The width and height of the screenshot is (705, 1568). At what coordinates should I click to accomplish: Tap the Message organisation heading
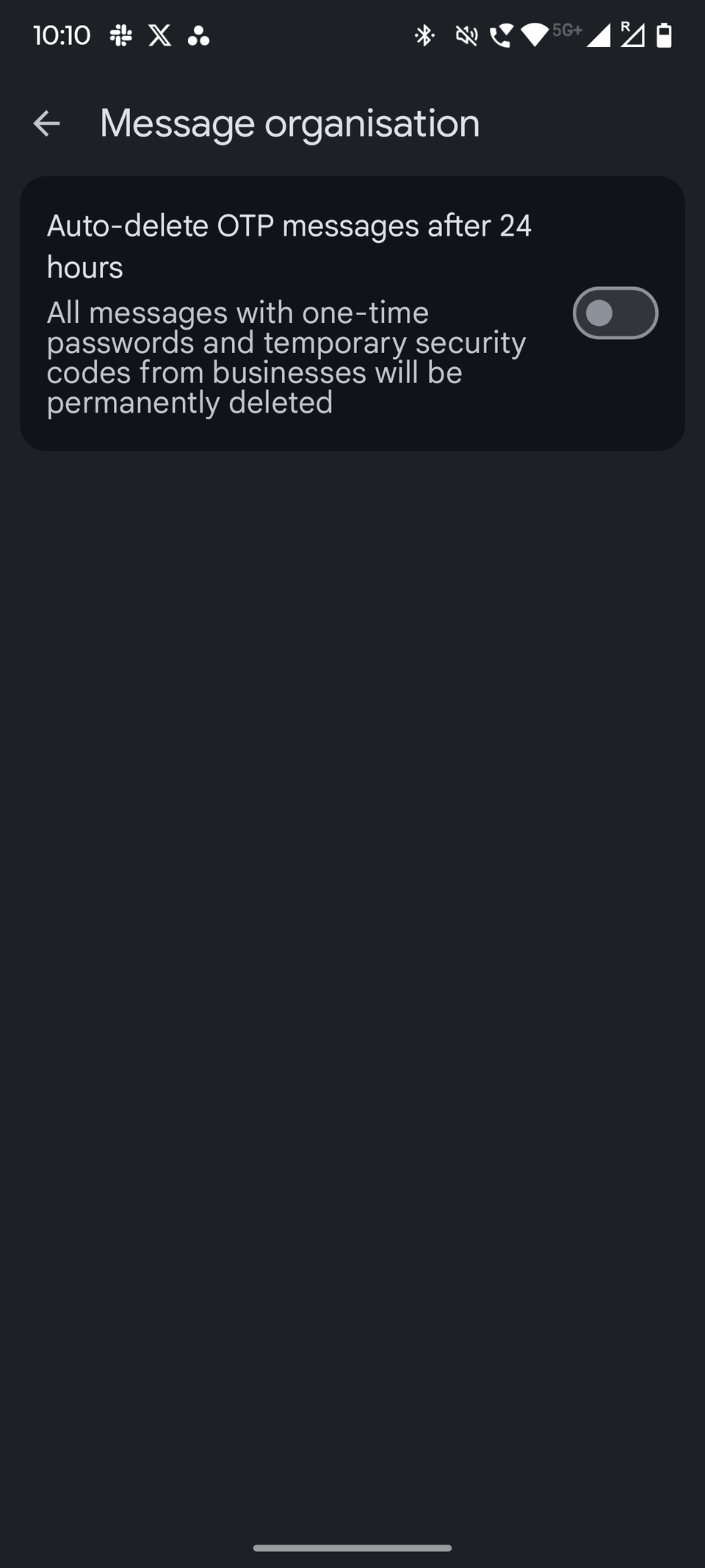289,123
